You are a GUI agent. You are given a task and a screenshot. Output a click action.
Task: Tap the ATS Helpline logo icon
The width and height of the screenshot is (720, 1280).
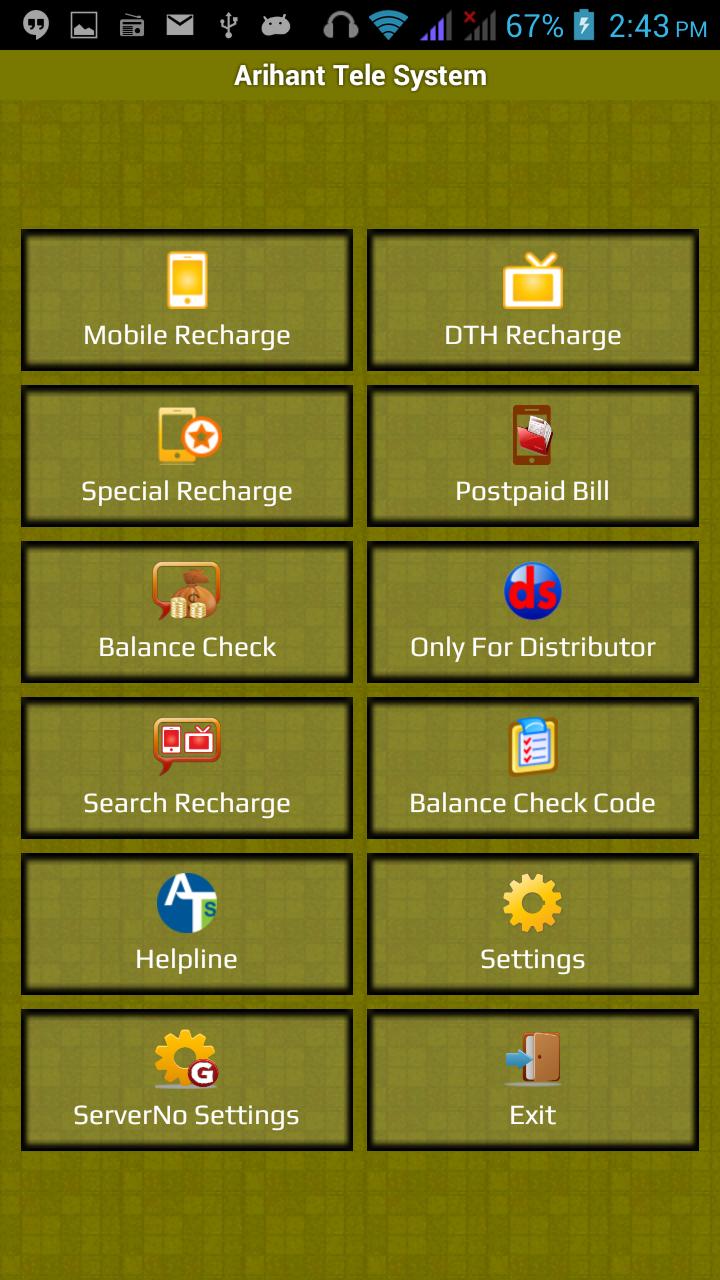tap(186, 904)
